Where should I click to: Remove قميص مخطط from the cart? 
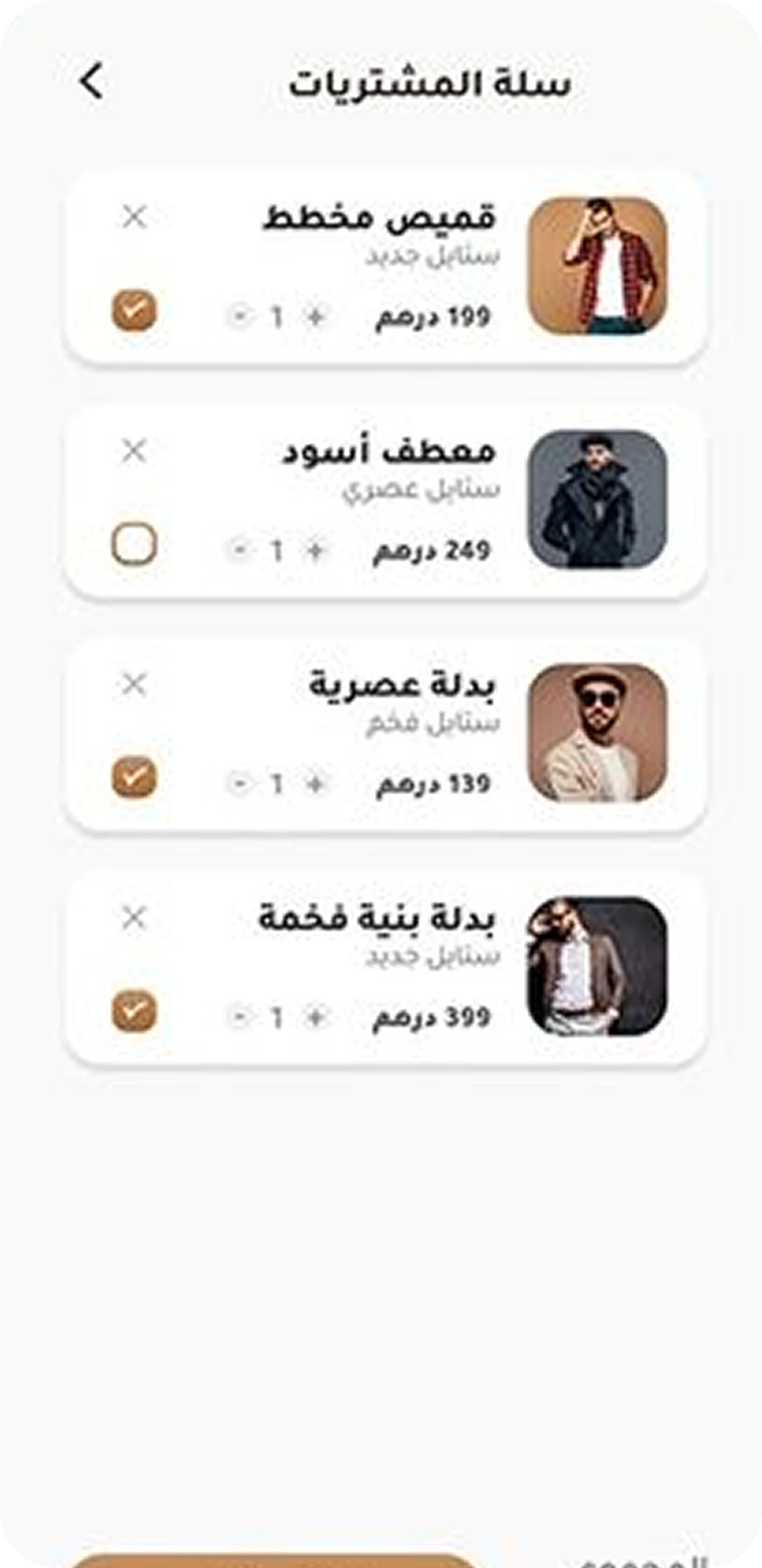coord(134,217)
